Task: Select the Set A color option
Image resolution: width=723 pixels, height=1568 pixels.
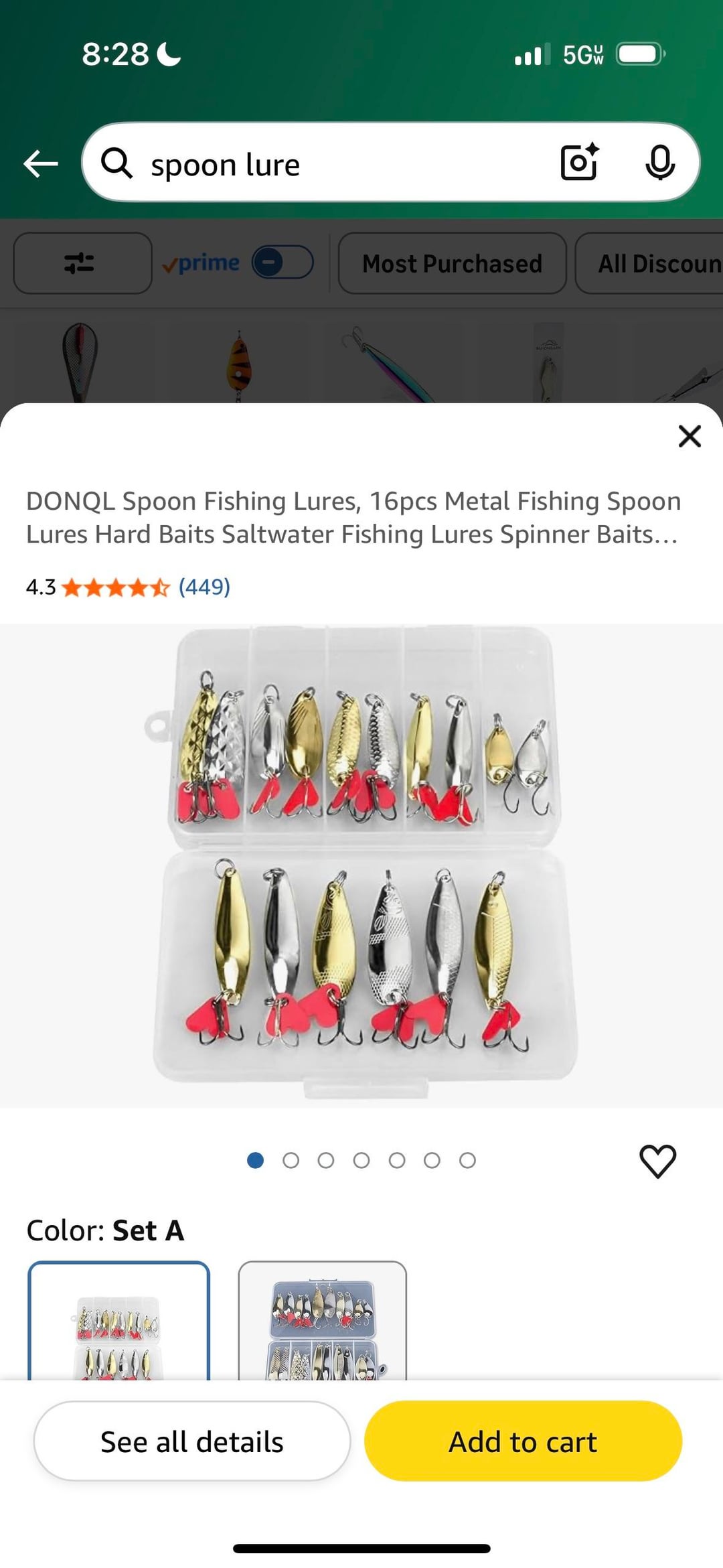Action: coord(118,1322)
